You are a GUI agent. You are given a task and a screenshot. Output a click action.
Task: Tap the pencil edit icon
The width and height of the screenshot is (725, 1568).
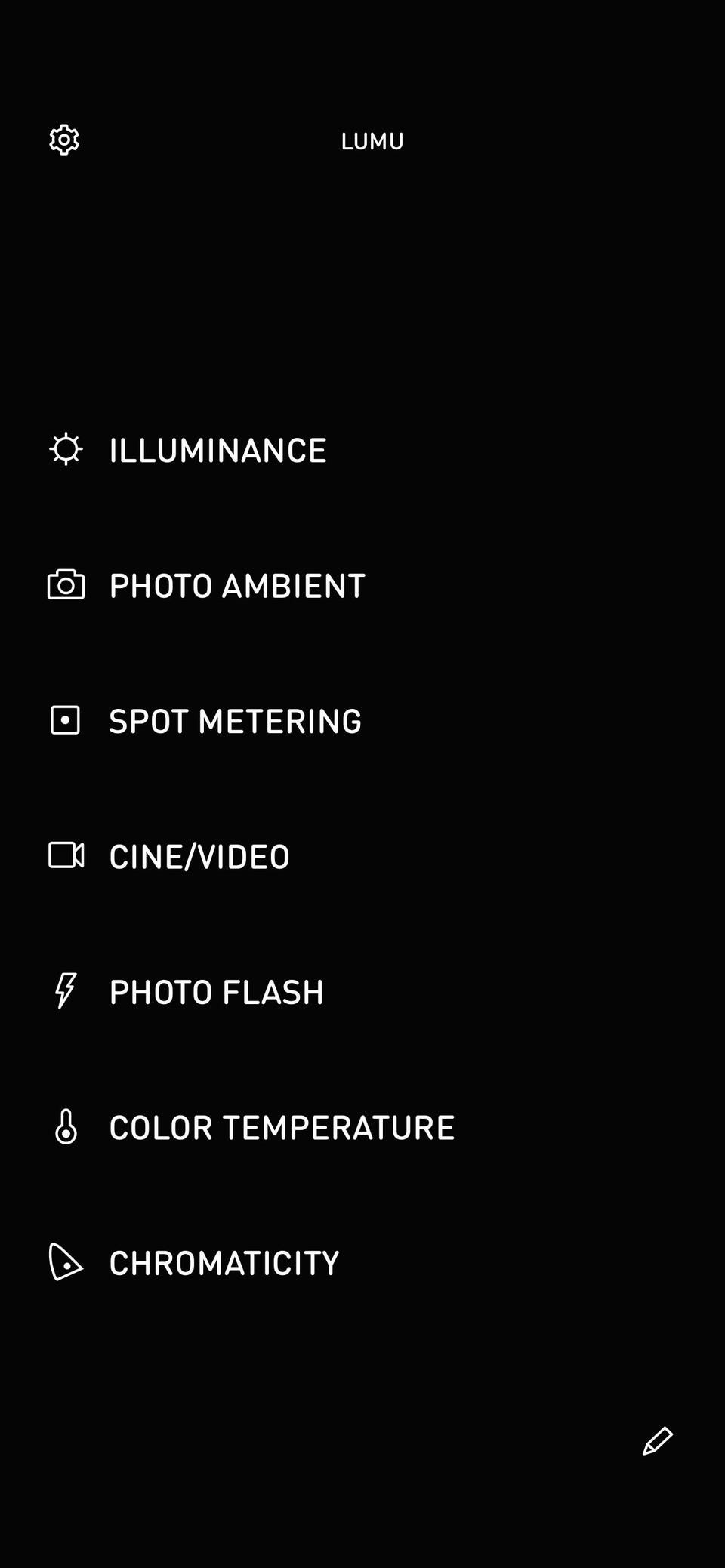coord(658,1441)
